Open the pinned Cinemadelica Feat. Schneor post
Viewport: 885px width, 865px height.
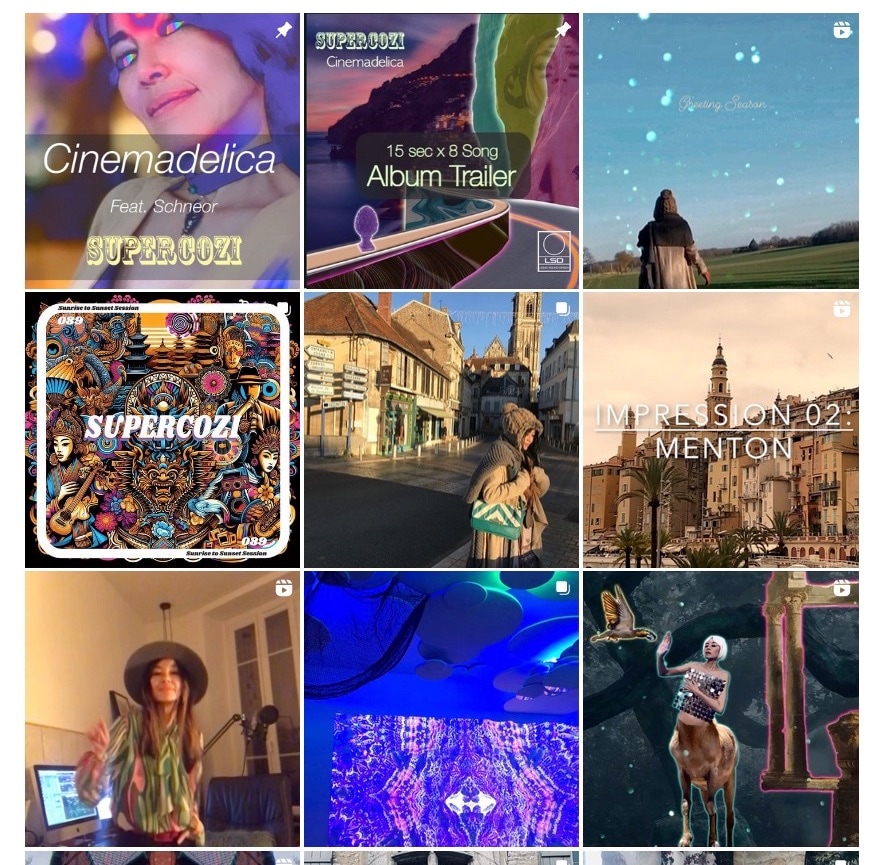pyautogui.click(x=162, y=151)
